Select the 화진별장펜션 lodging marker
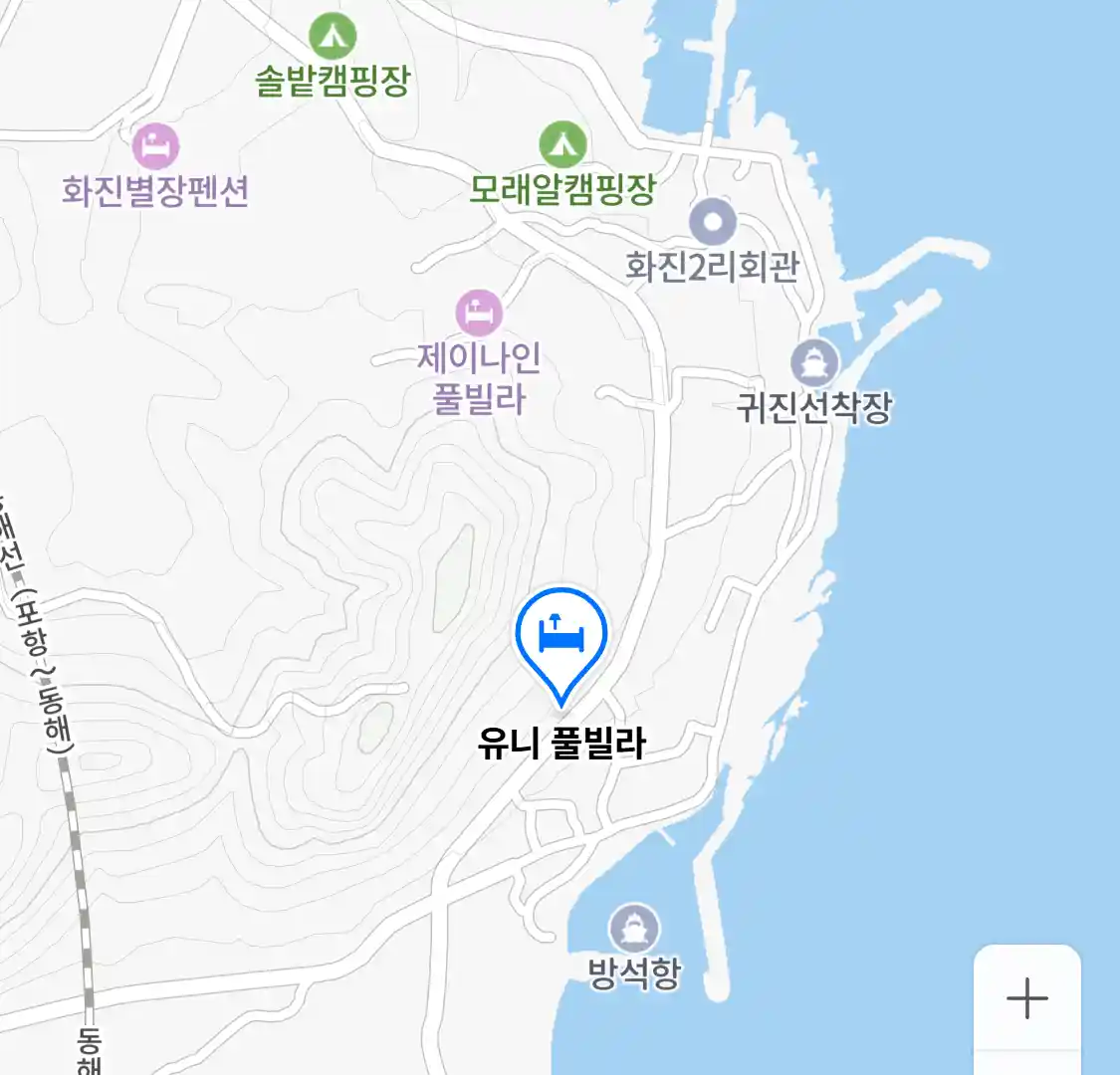 (x=156, y=147)
